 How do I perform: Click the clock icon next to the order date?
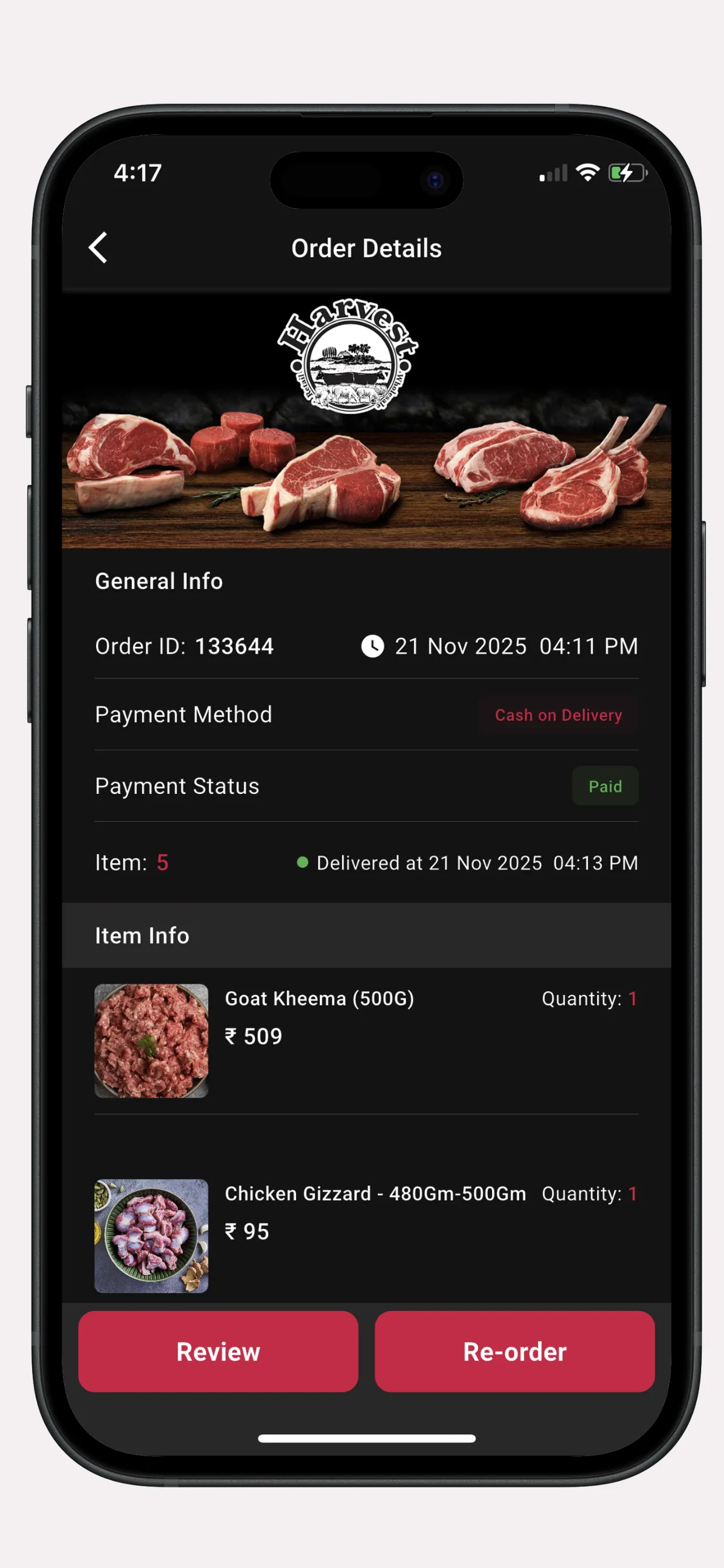click(x=372, y=646)
